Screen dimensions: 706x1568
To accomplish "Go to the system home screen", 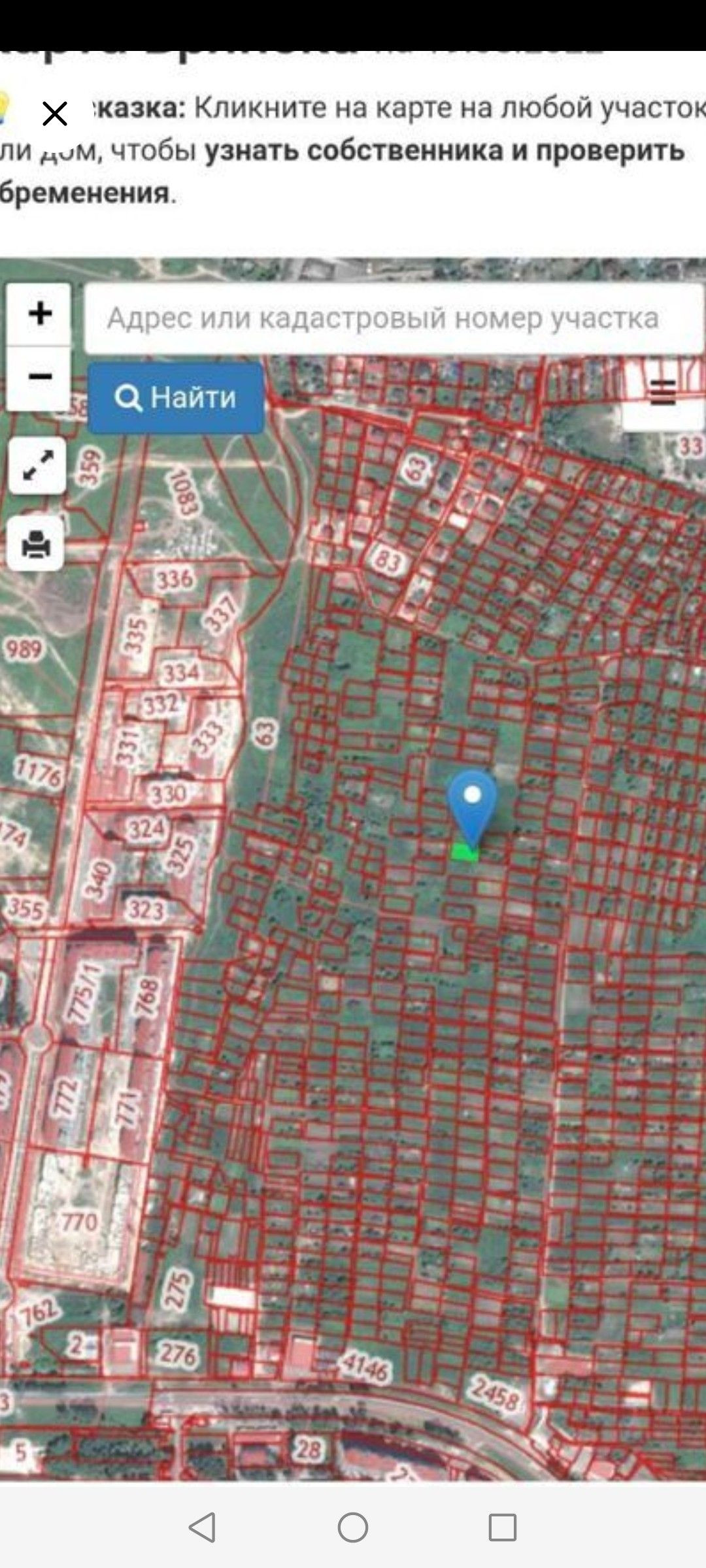I will (353, 1527).
